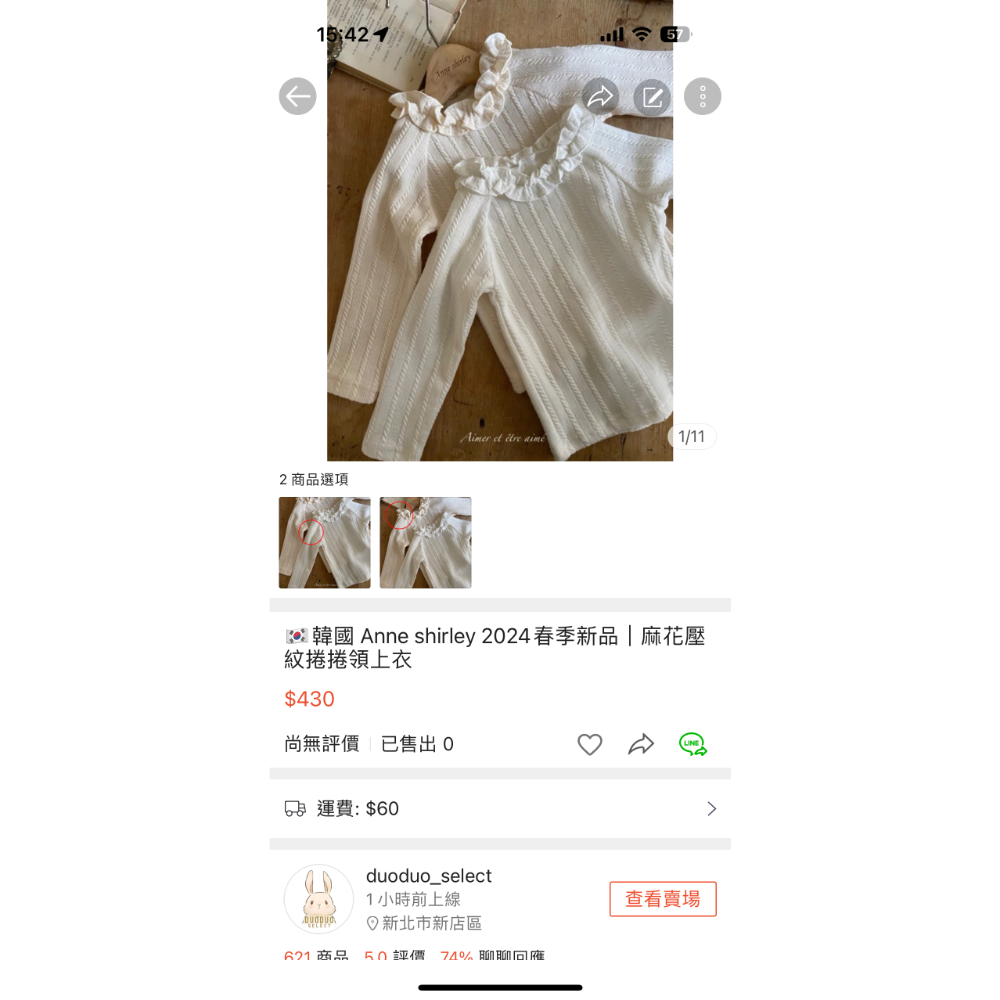Image resolution: width=1000 pixels, height=1000 pixels.
Task: Open the shipping fee details row
Action: 500,809
